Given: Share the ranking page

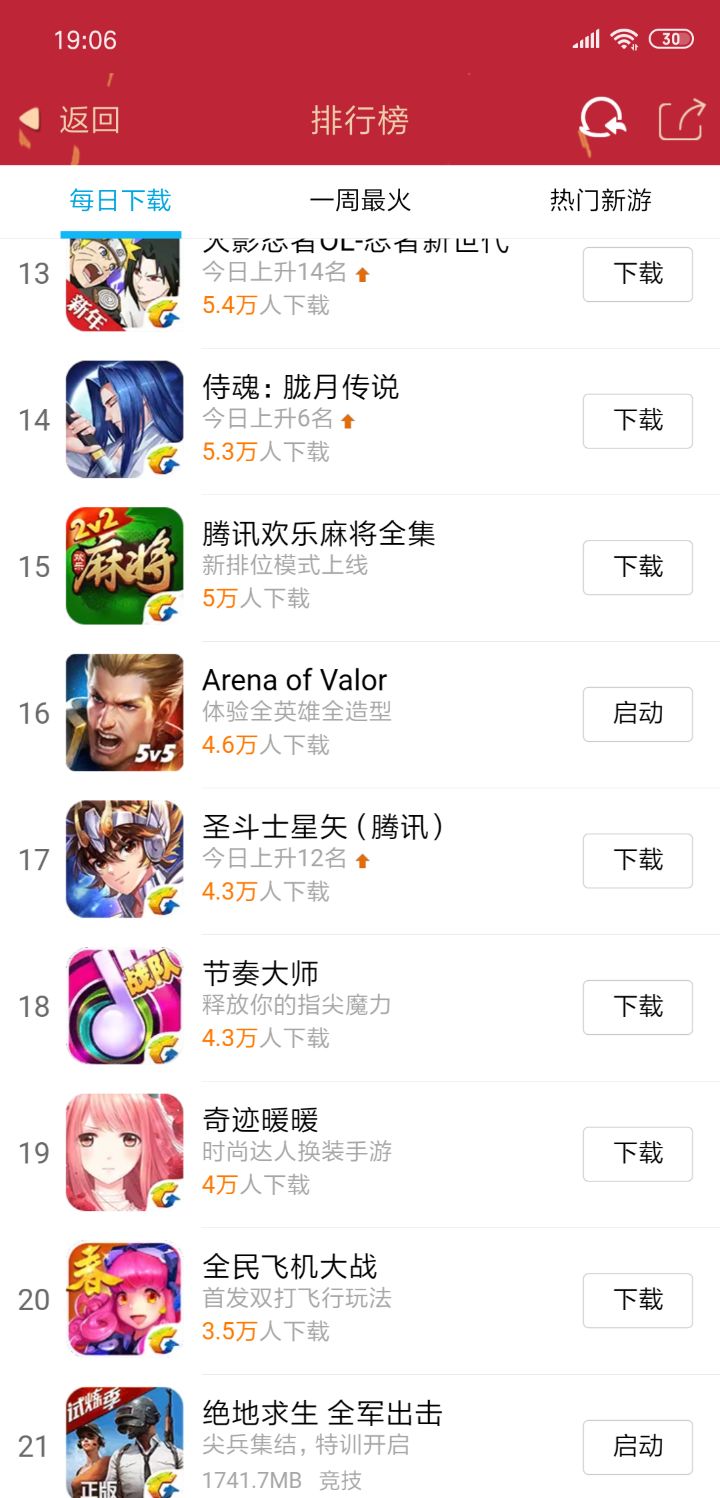Looking at the screenshot, I should pyautogui.click(x=681, y=120).
